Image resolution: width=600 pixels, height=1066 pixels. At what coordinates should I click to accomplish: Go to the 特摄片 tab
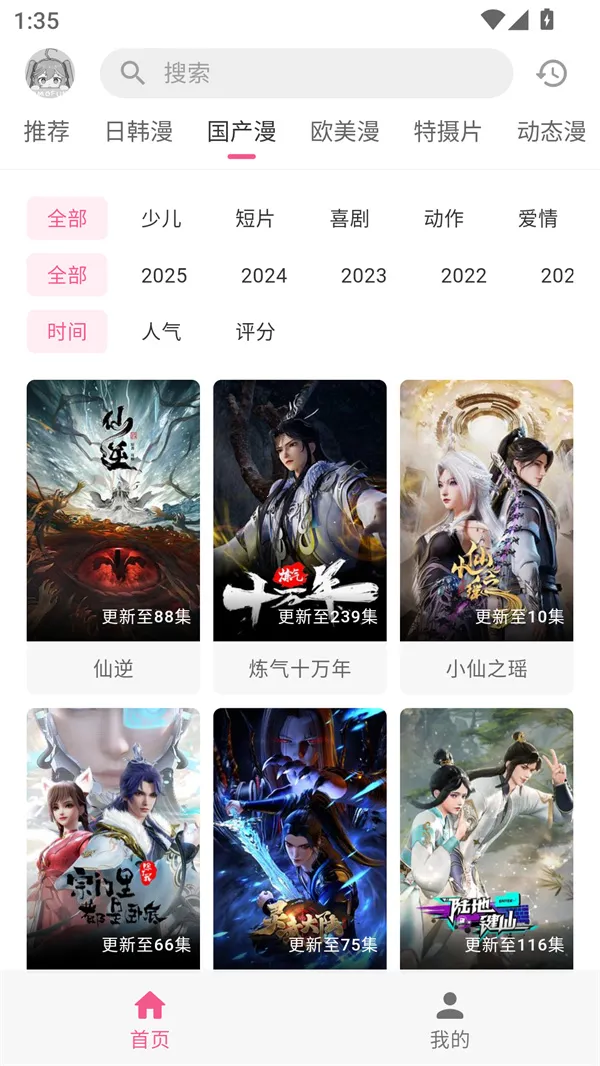[x=448, y=131]
